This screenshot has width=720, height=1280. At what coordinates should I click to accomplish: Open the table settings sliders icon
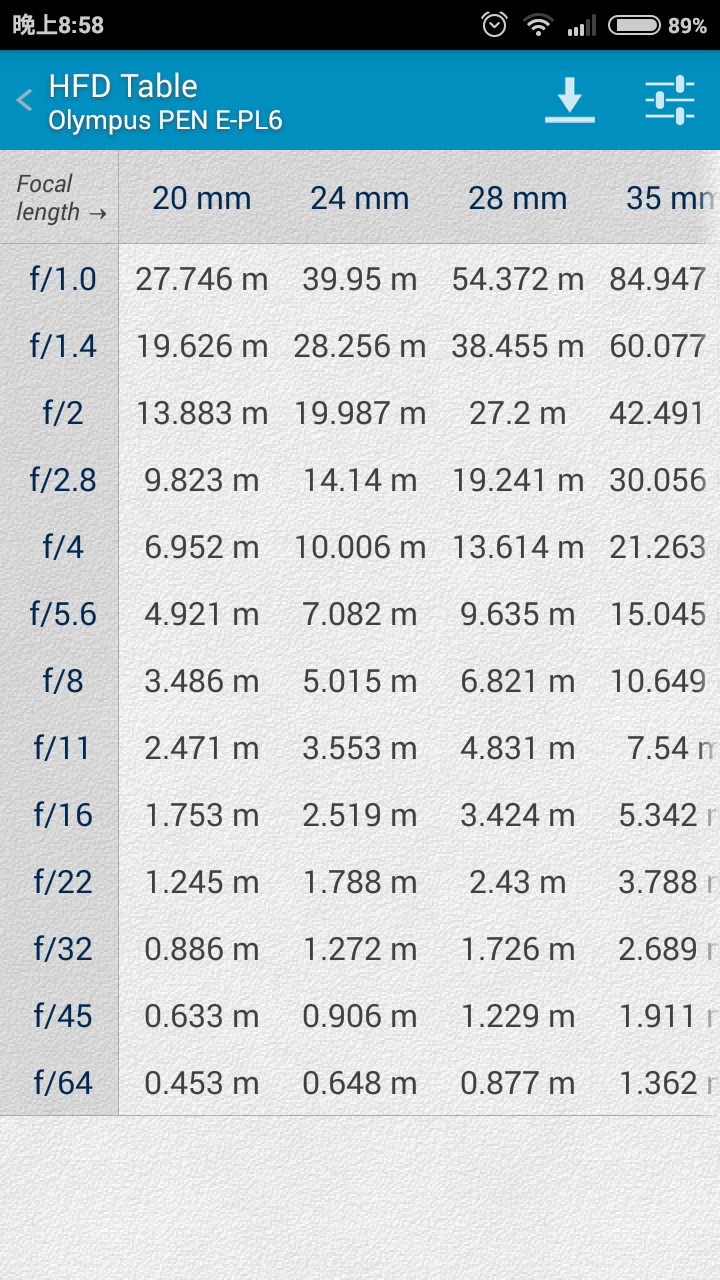[x=669, y=100]
